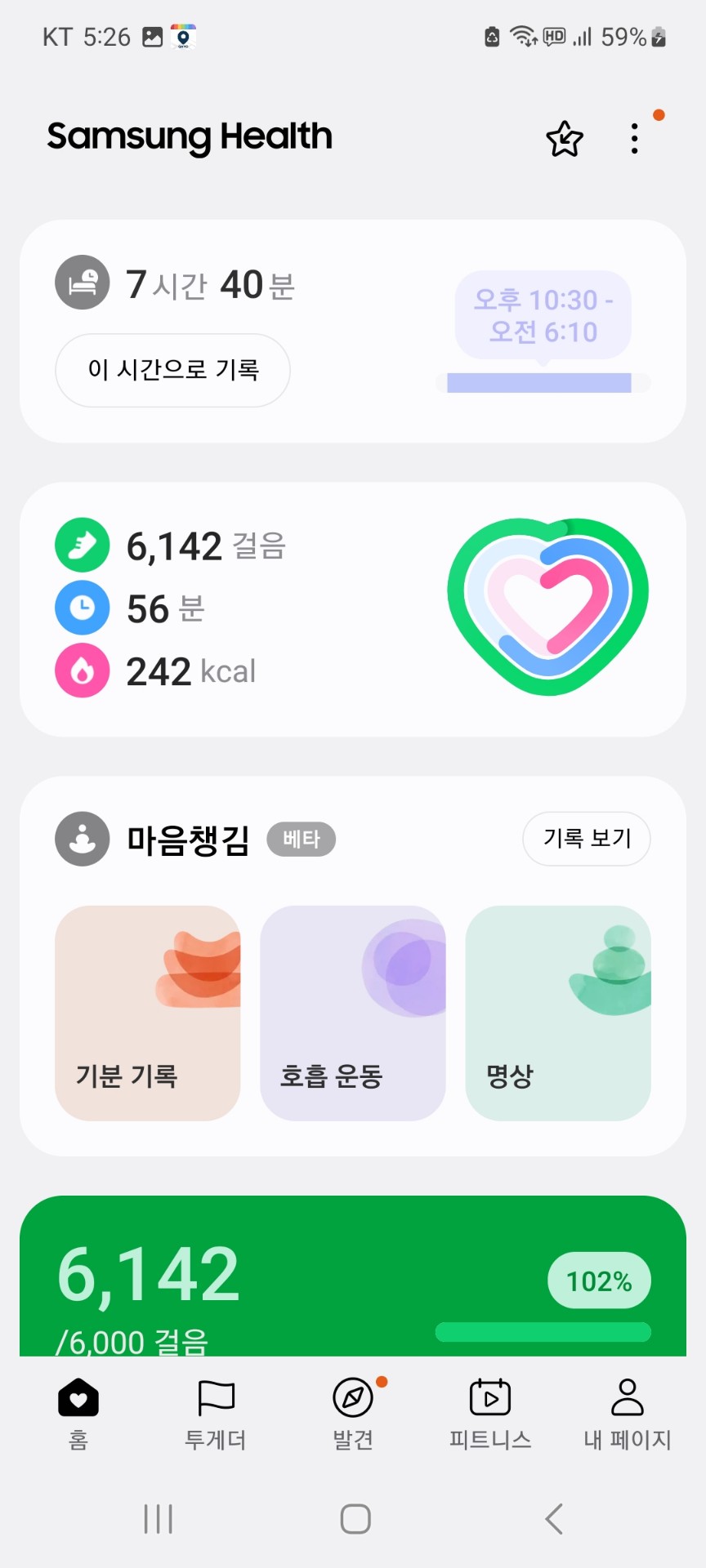Open the '기분 기록' tile

point(148,1013)
